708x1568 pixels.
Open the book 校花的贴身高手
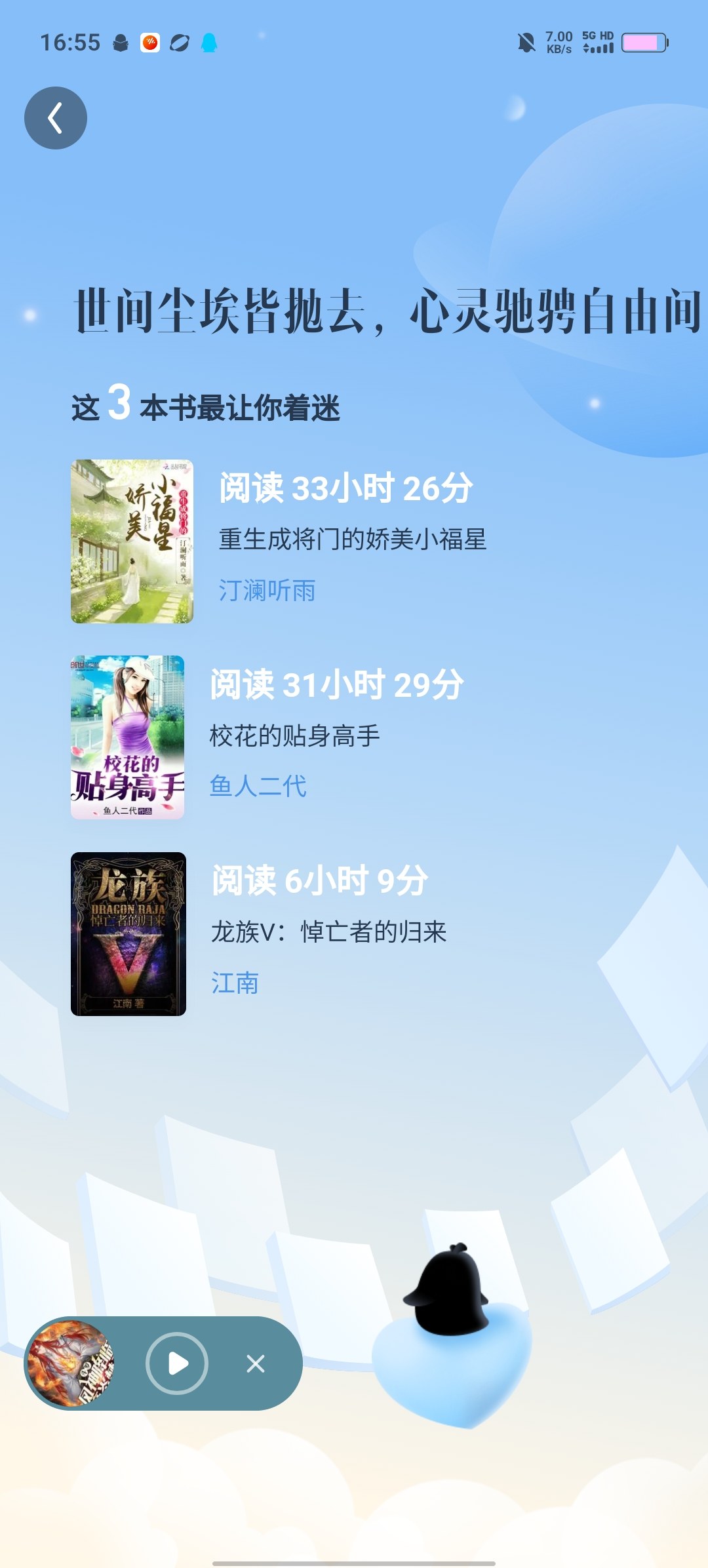(x=295, y=735)
